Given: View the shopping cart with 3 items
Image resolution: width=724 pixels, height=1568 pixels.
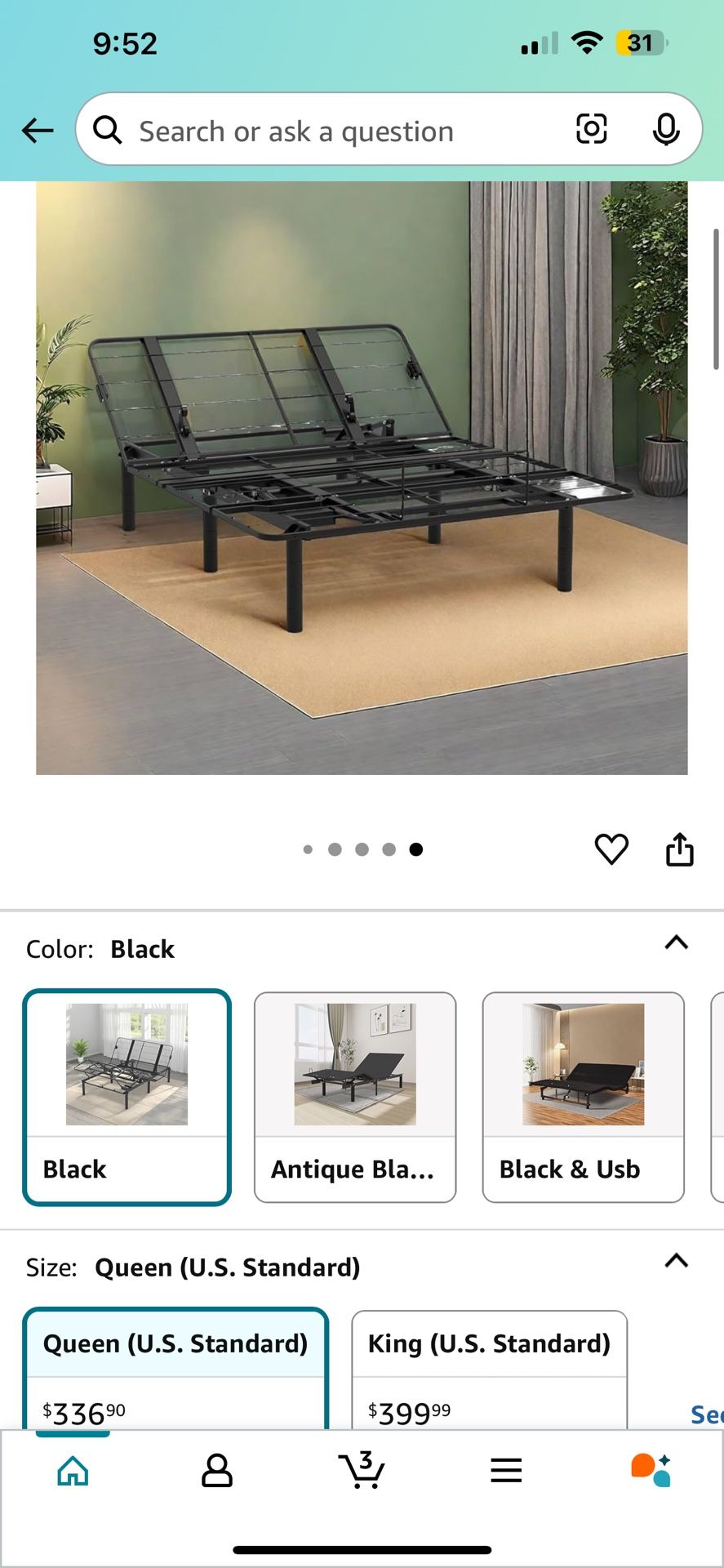Looking at the screenshot, I should coord(362,1468).
